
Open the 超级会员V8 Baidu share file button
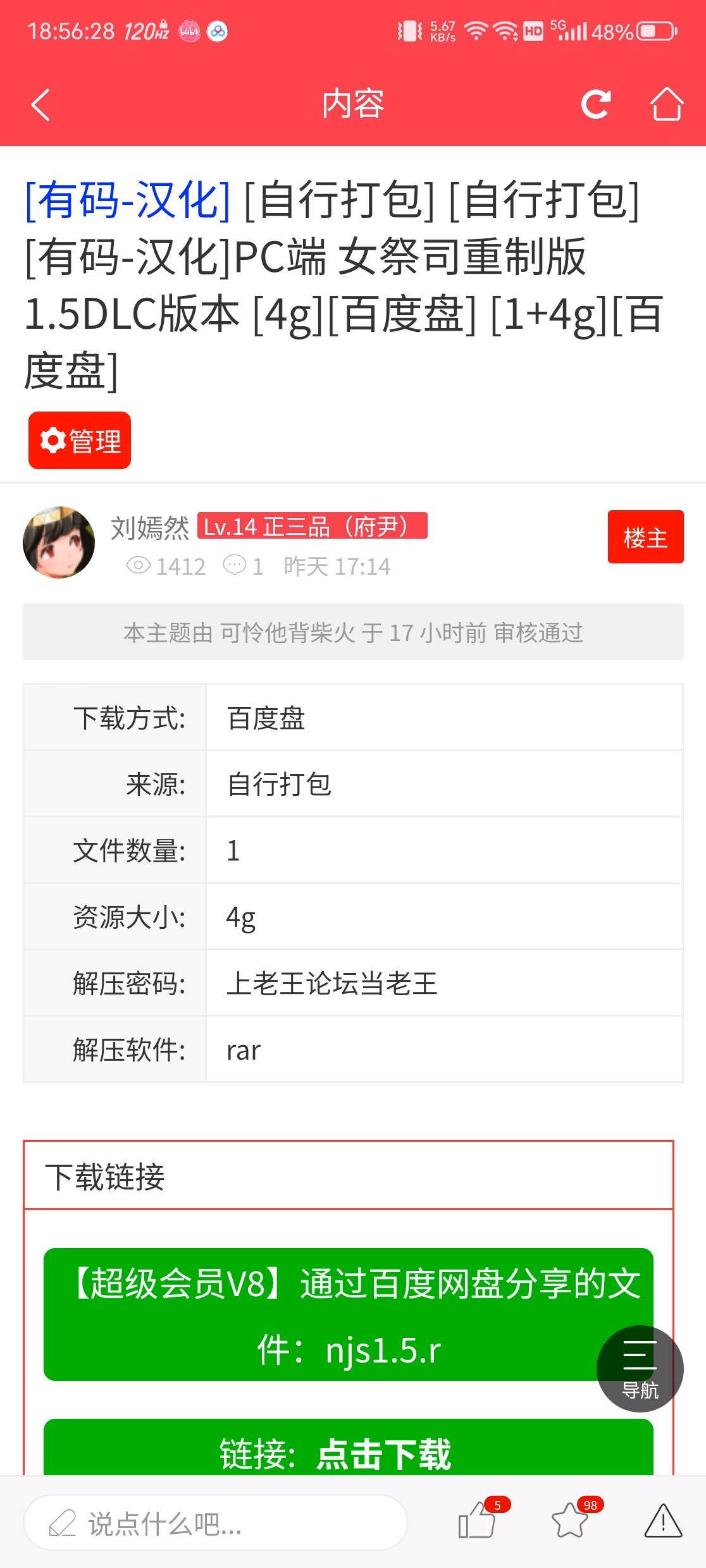[348, 1314]
